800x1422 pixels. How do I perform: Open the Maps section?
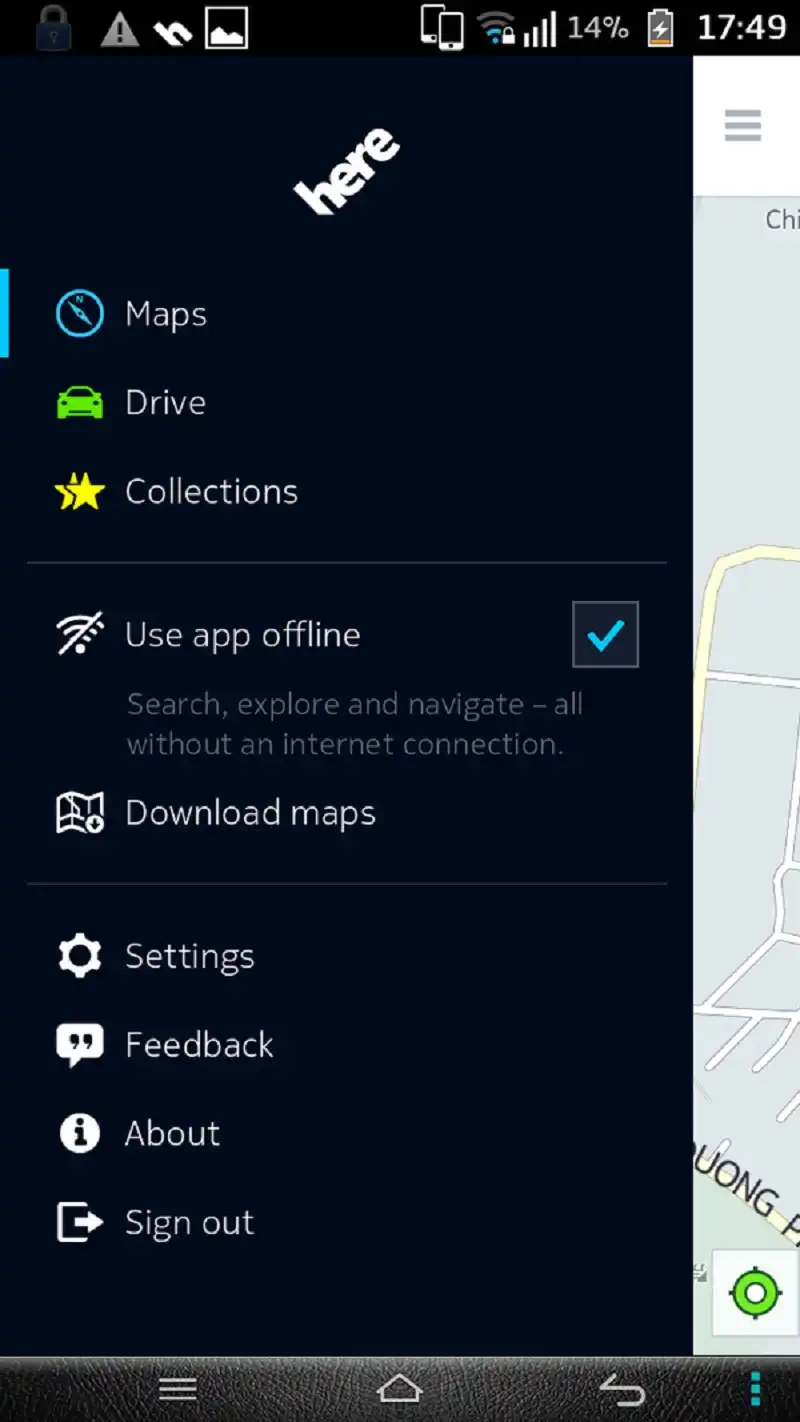[165, 314]
